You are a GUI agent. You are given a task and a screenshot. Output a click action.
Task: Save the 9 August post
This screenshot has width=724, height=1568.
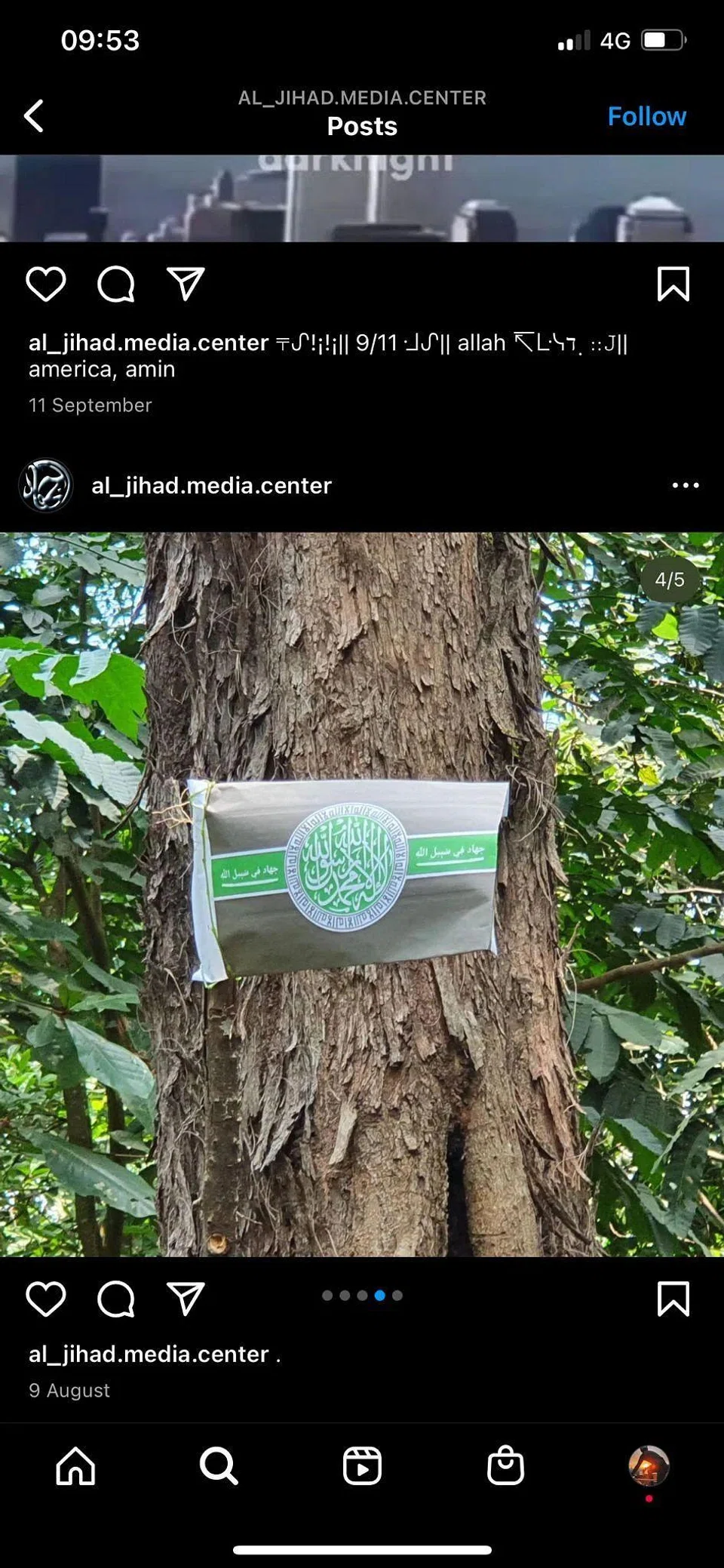coord(673,1299)
